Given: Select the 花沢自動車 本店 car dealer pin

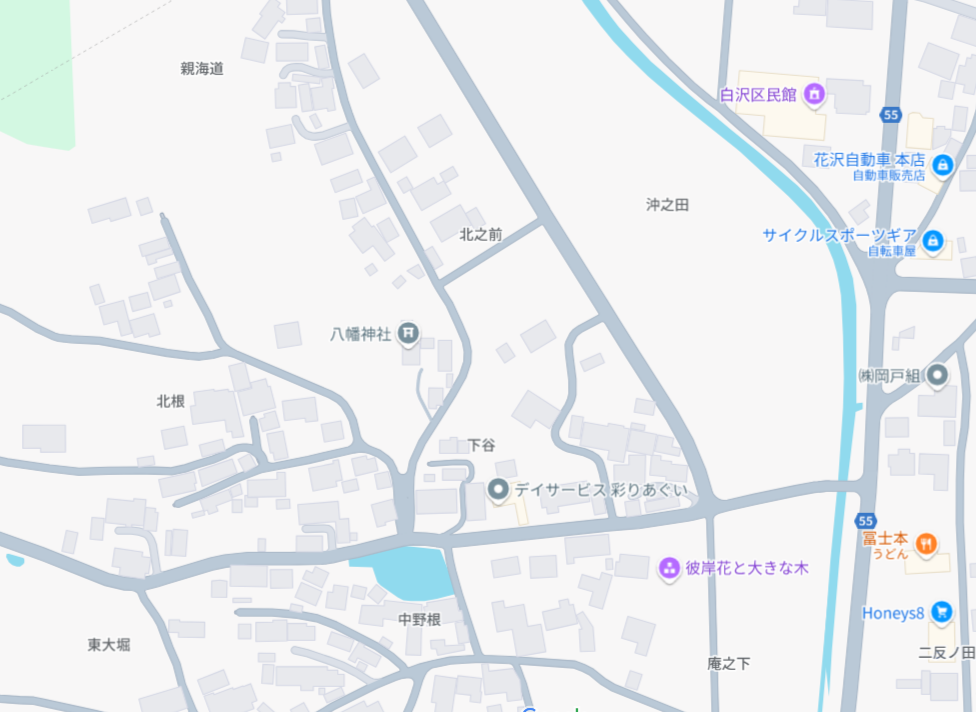Looking at the screenshot, I should [x=942, y=163].
